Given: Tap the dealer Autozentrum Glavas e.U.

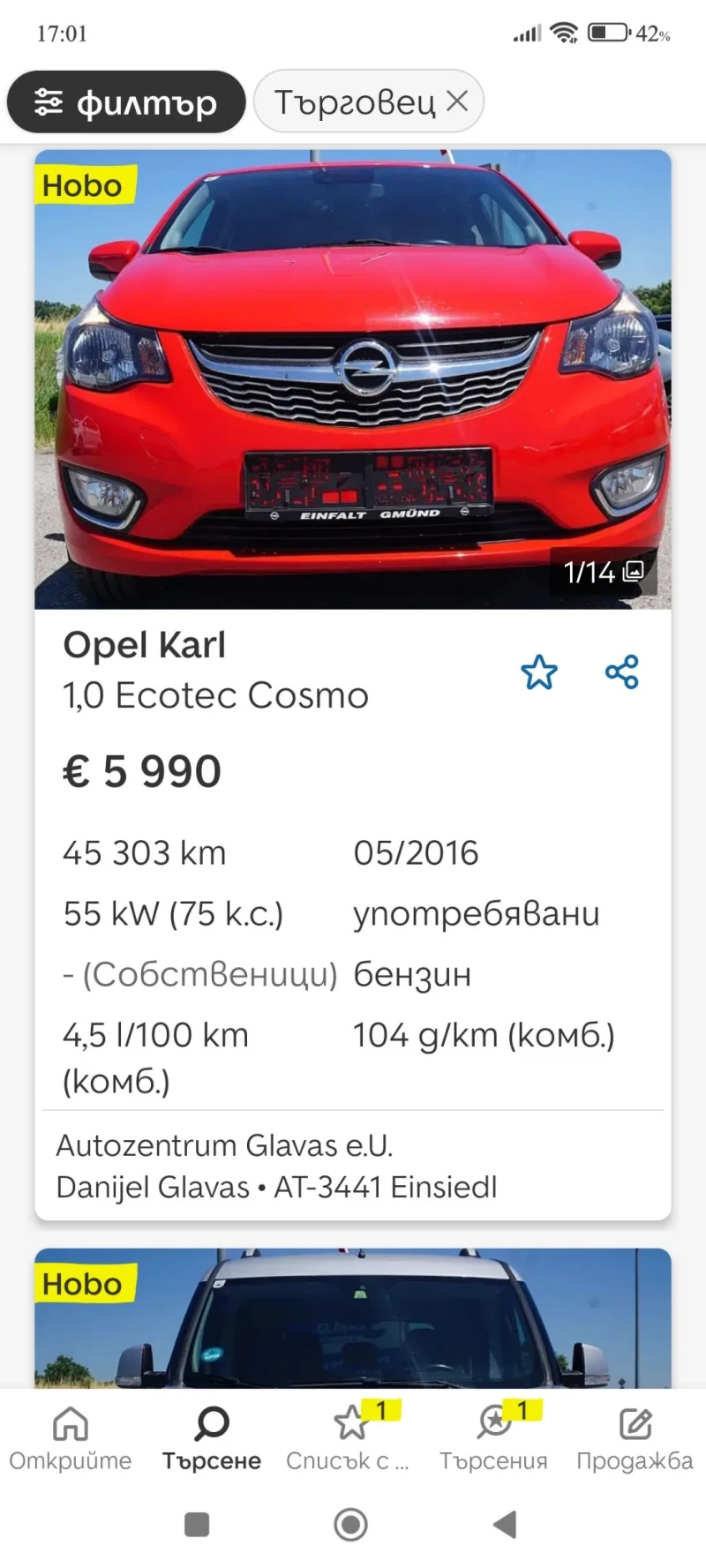Looking at the screenshot, I should pyautogui.click(x=226, y=1144).
